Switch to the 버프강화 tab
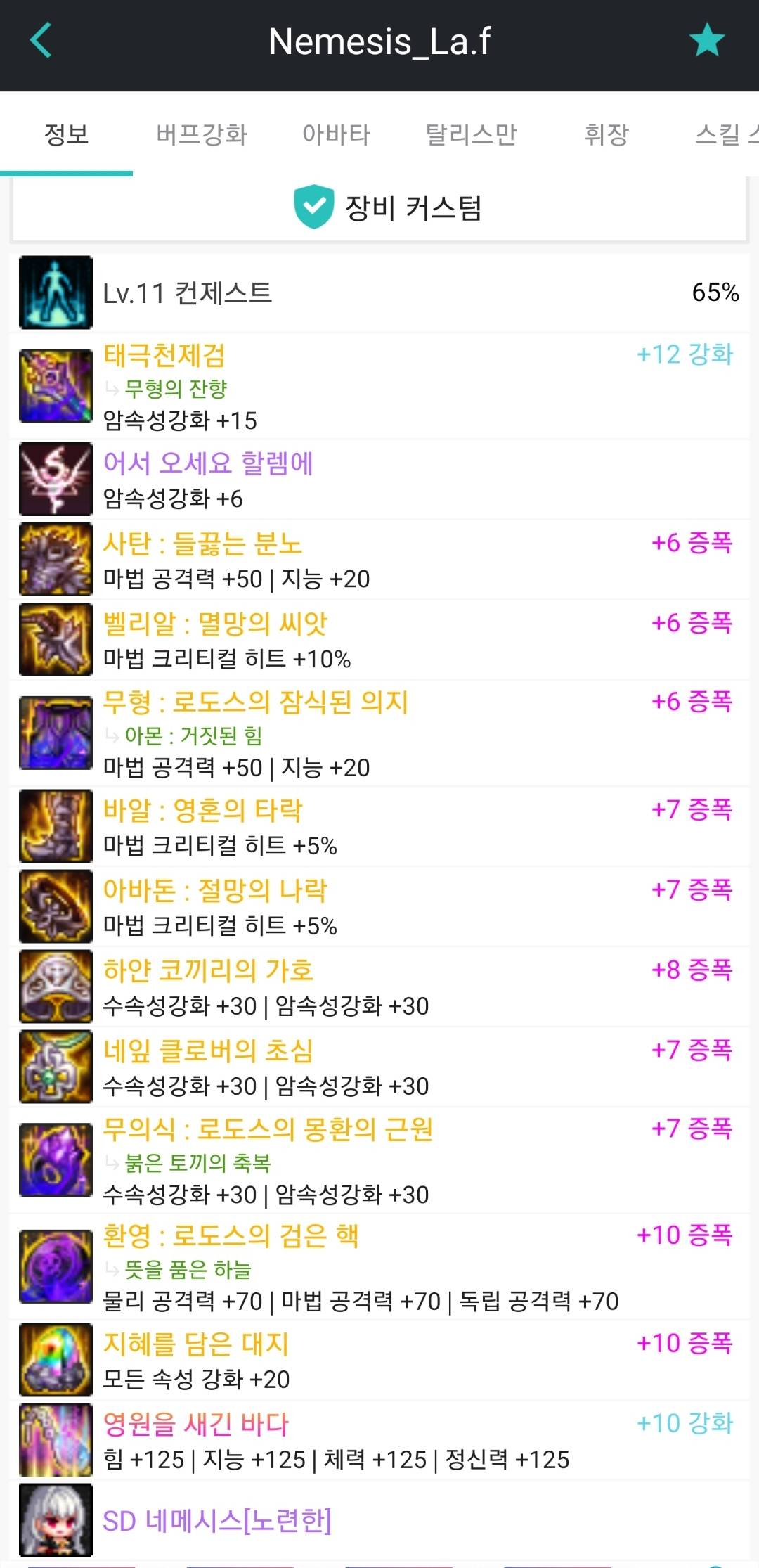This screenshot has width=759, height=1568. point(202,134)
